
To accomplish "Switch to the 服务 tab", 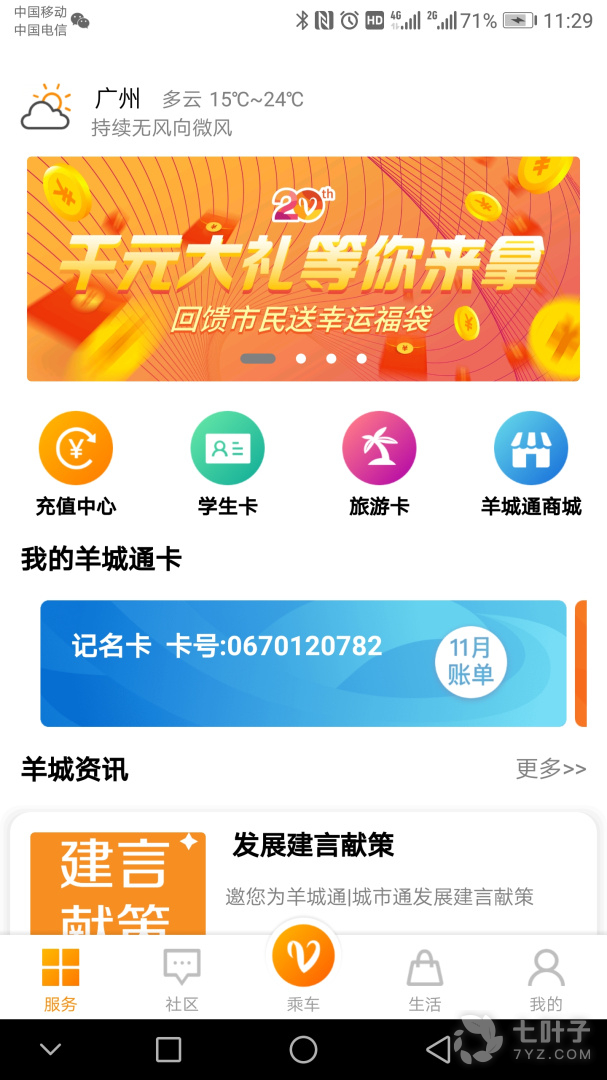I will point(60,977).
